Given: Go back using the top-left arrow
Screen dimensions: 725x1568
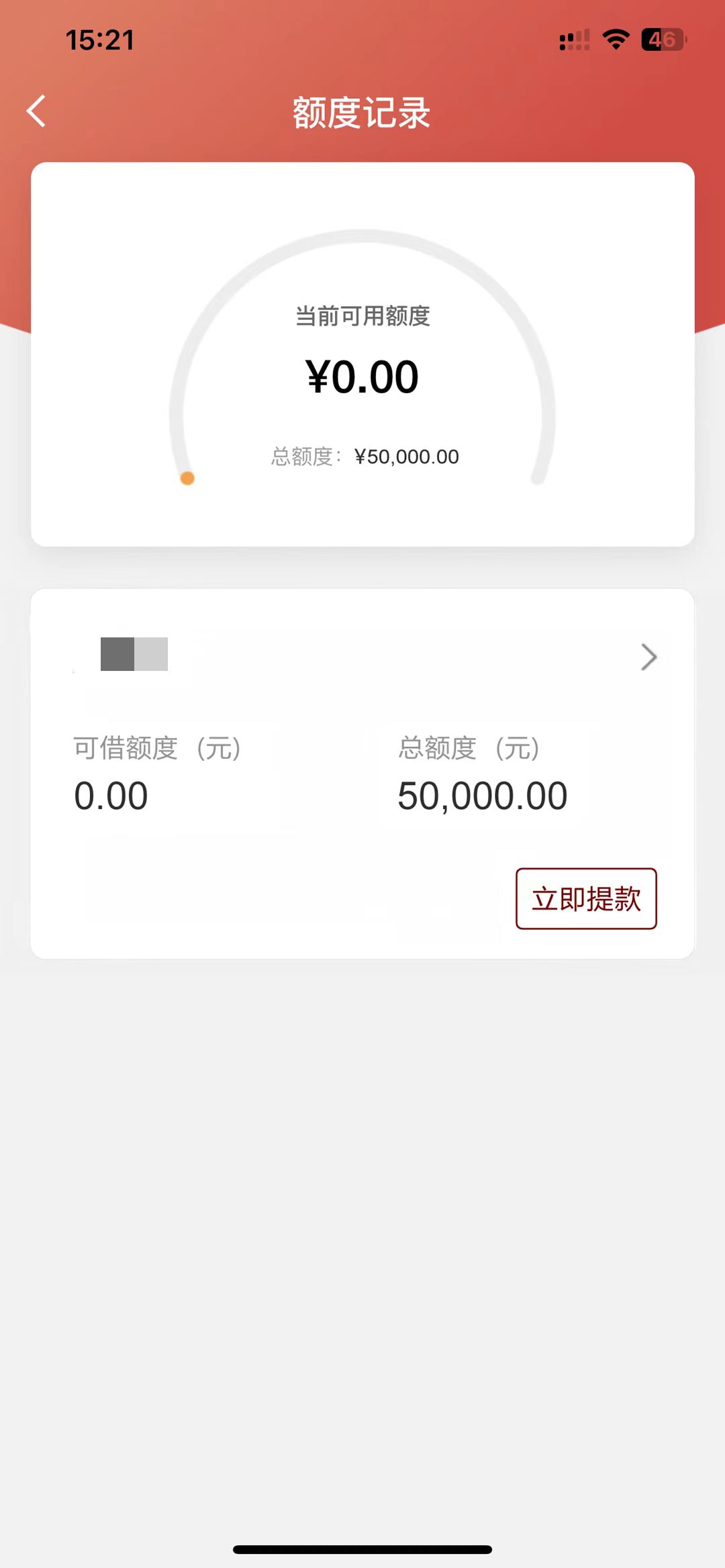Looking at the screenshot, I should pyautogui.click(x=36, y=111).
